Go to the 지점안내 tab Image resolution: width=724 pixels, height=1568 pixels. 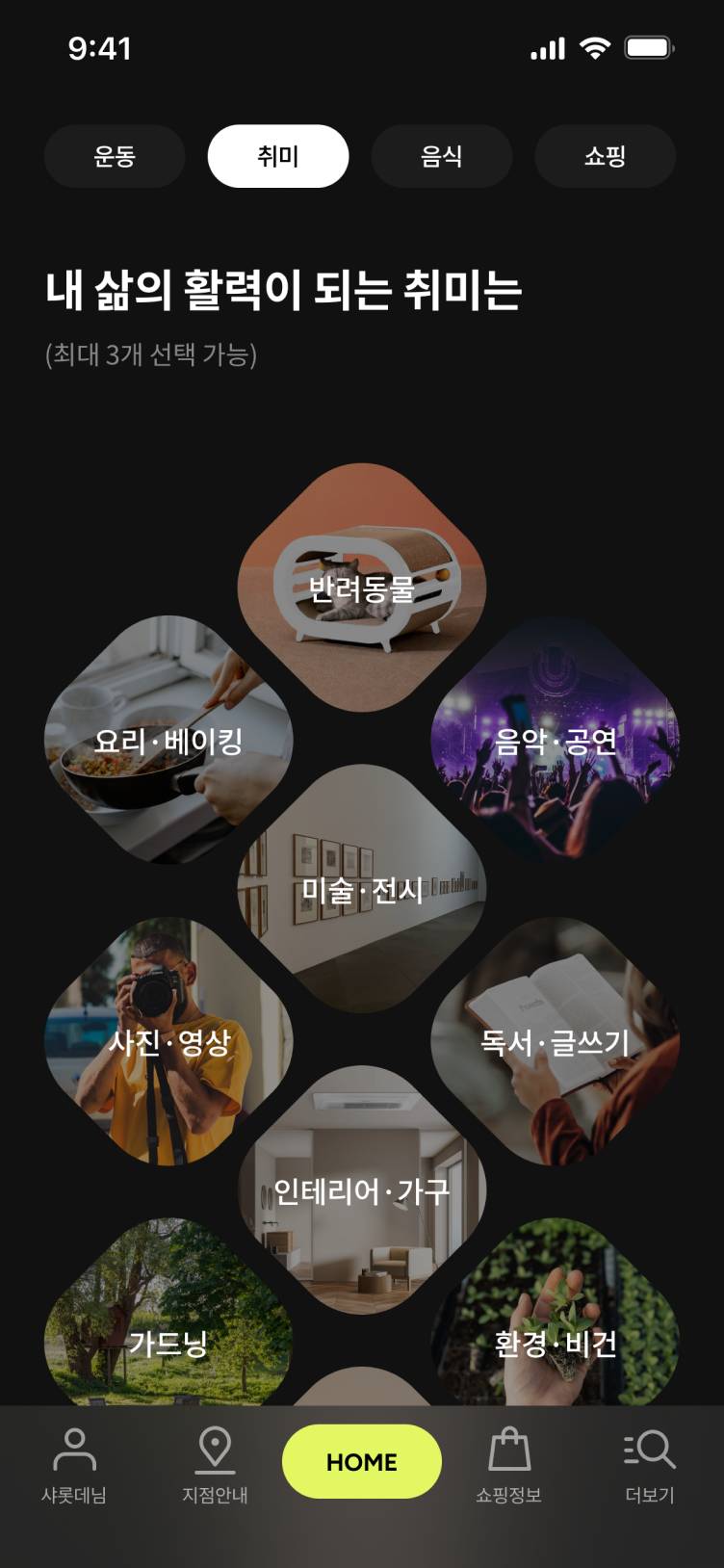tap(215, 1466)
